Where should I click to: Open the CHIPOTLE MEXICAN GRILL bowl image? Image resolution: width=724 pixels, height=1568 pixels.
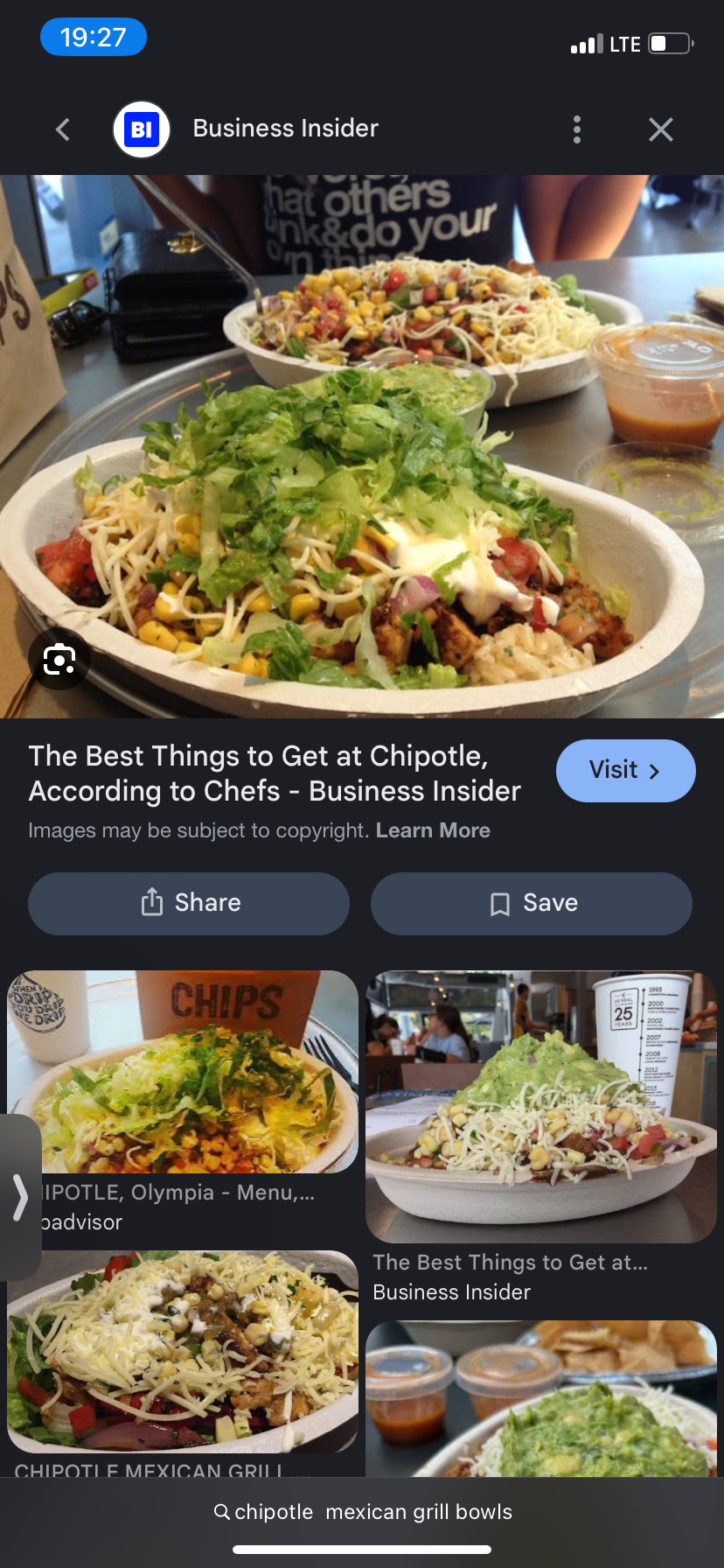pyautogui.click(x=183, y=1352)
